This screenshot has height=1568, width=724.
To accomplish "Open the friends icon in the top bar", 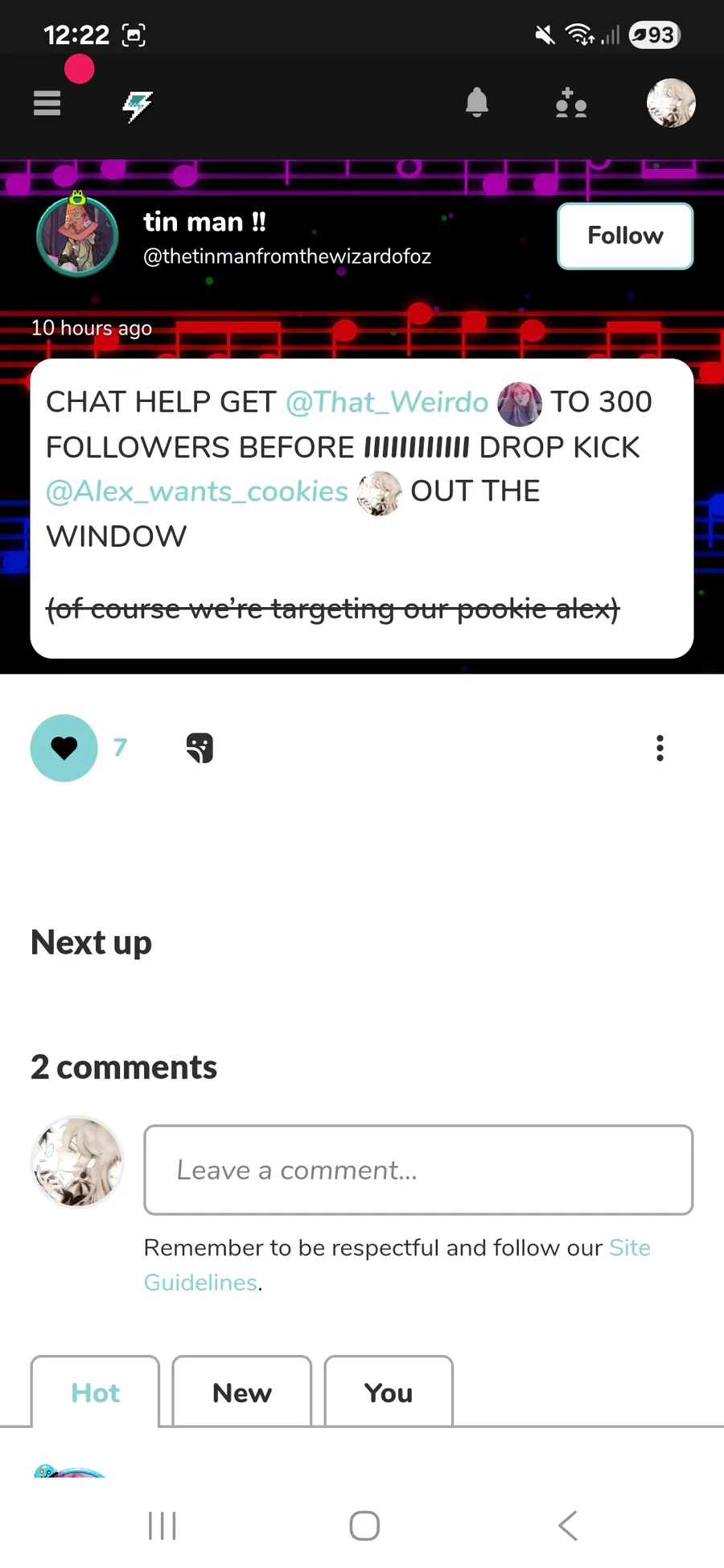I will coord(571,103).
